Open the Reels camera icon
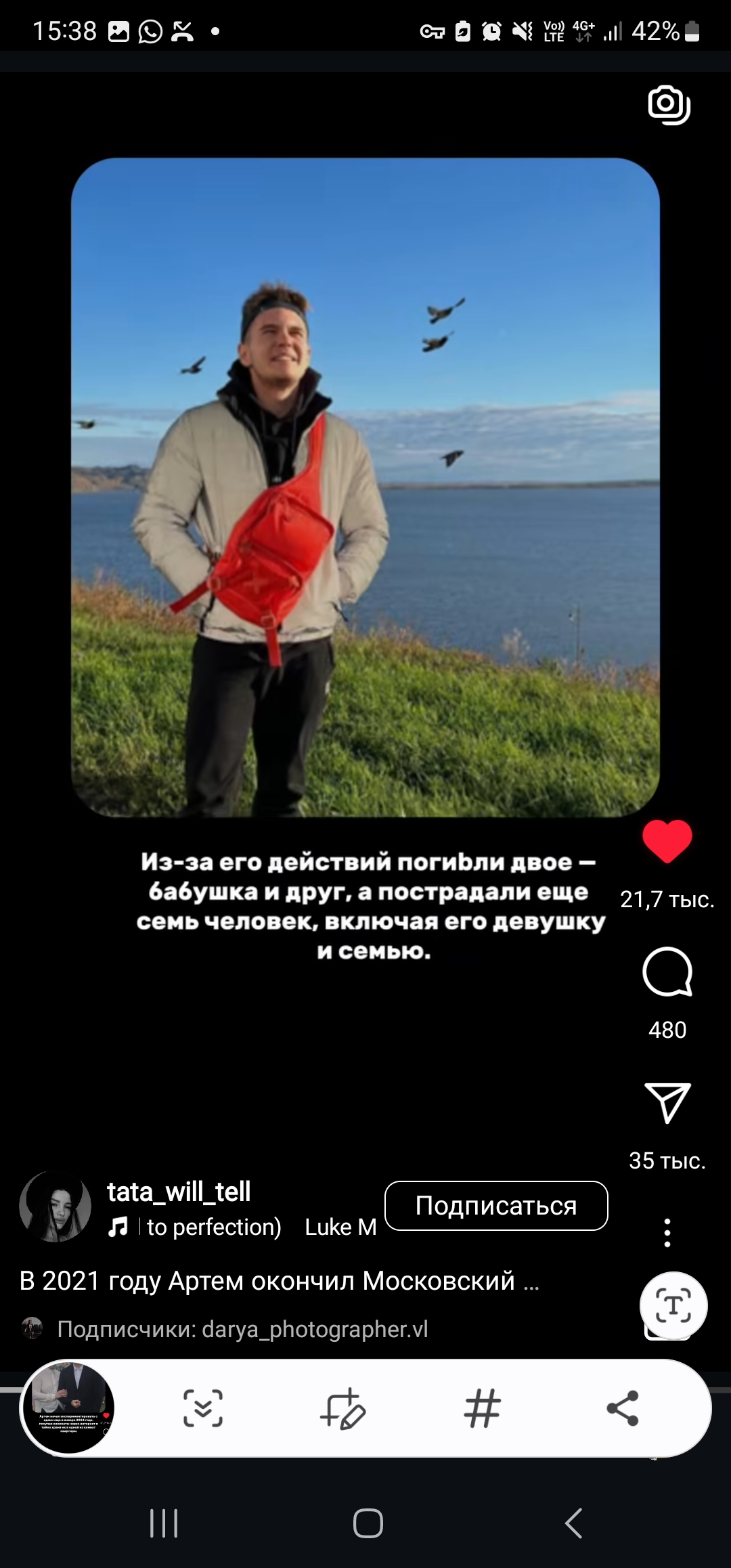731x1568 pixels. click(x=669, y=105)
